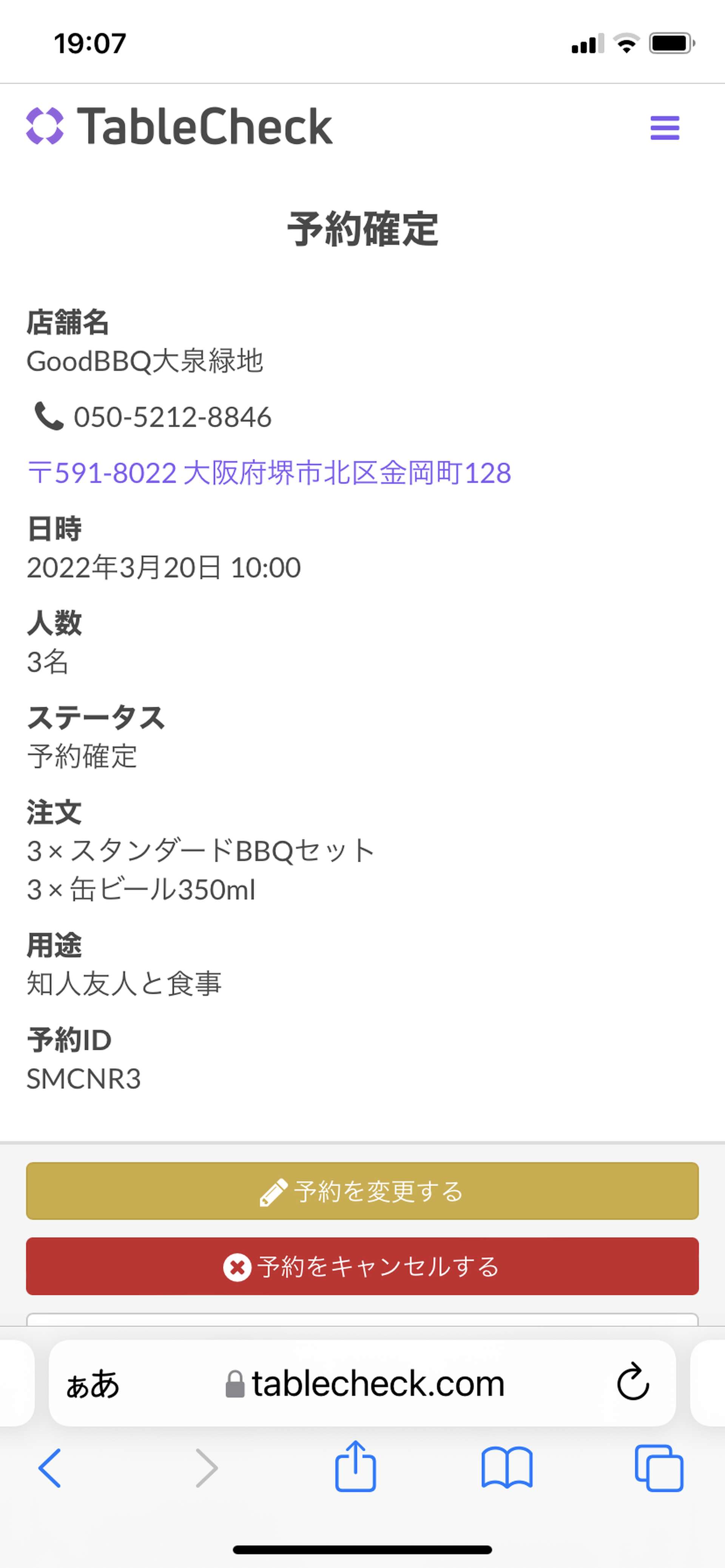Image resolution: width=725 pixels, height=1568 pixels.
Task: Tap 予約をキャンセルする button
Action: click(x=362, y=1266)
